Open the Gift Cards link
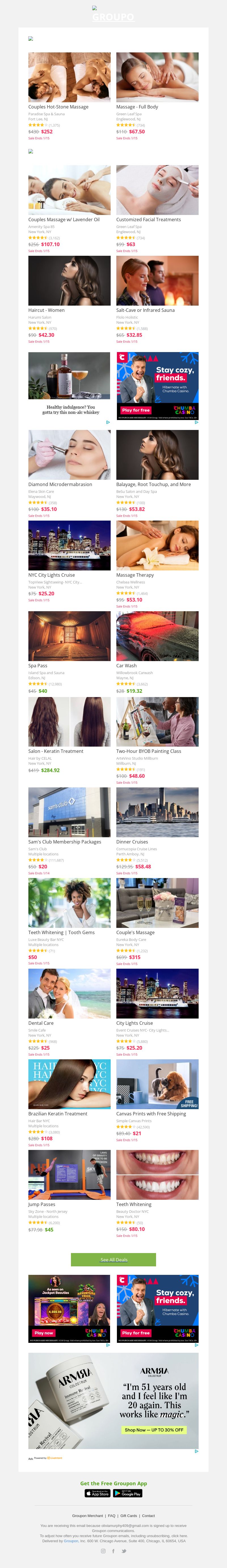This screenshot has width=227, height=1568. (x=128, y=1516)
